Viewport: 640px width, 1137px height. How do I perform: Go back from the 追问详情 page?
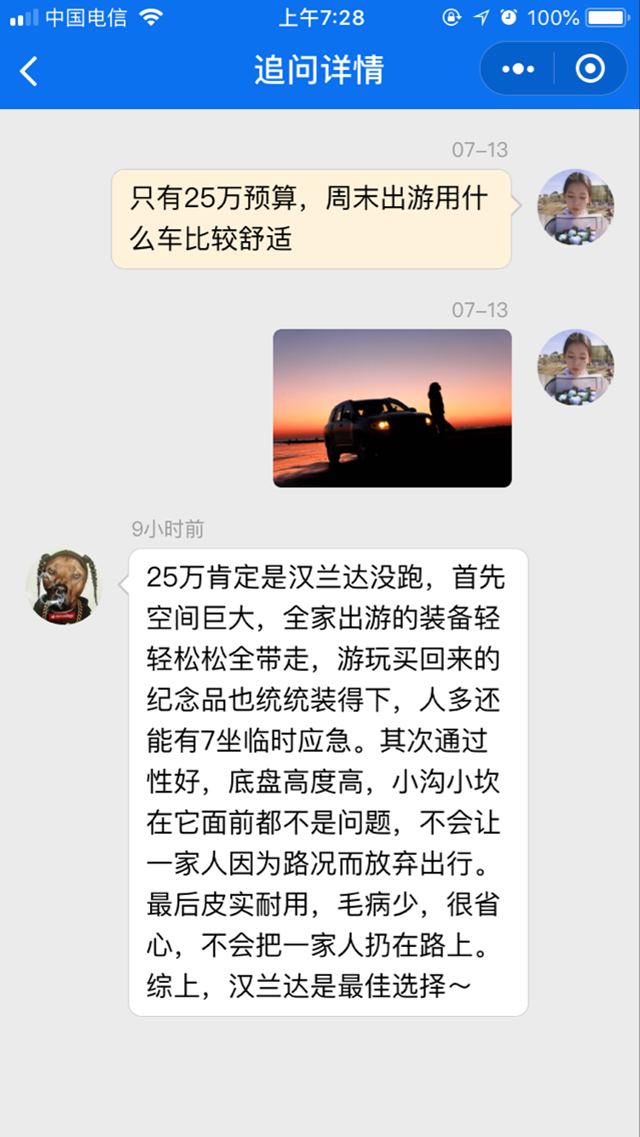29,71
